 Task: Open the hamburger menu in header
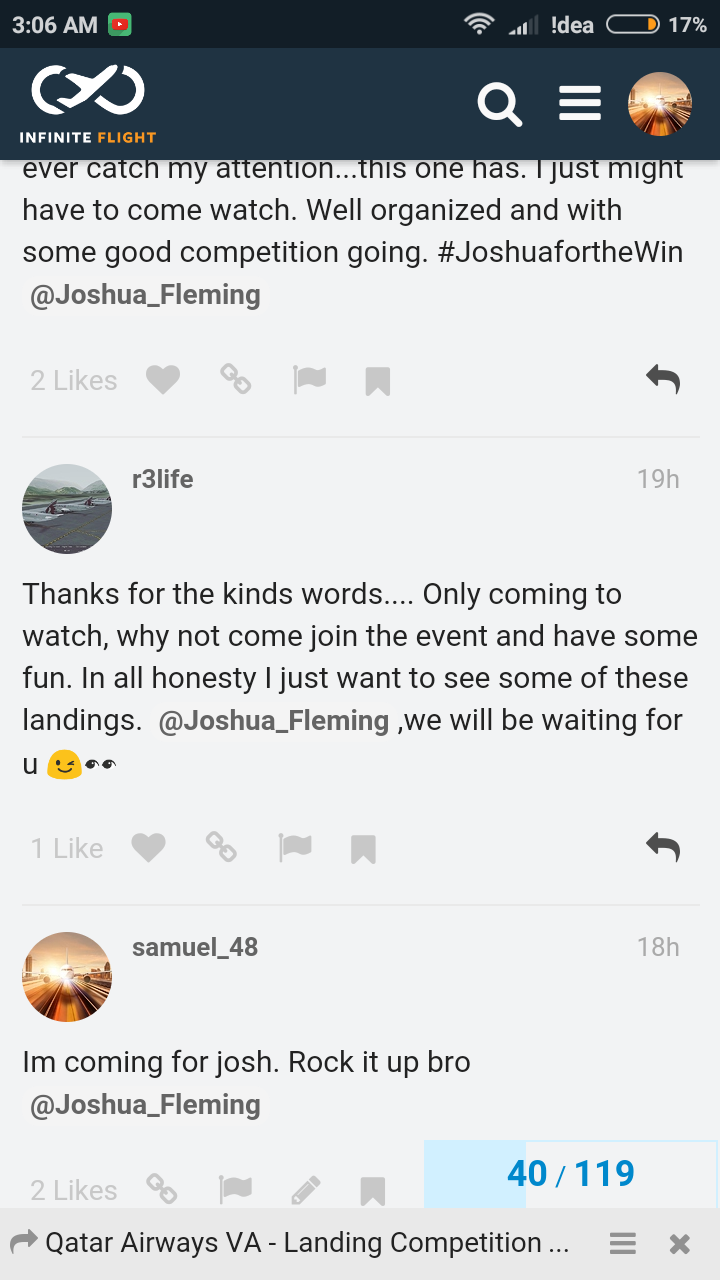pyautogui.click(x=580, y=103)
